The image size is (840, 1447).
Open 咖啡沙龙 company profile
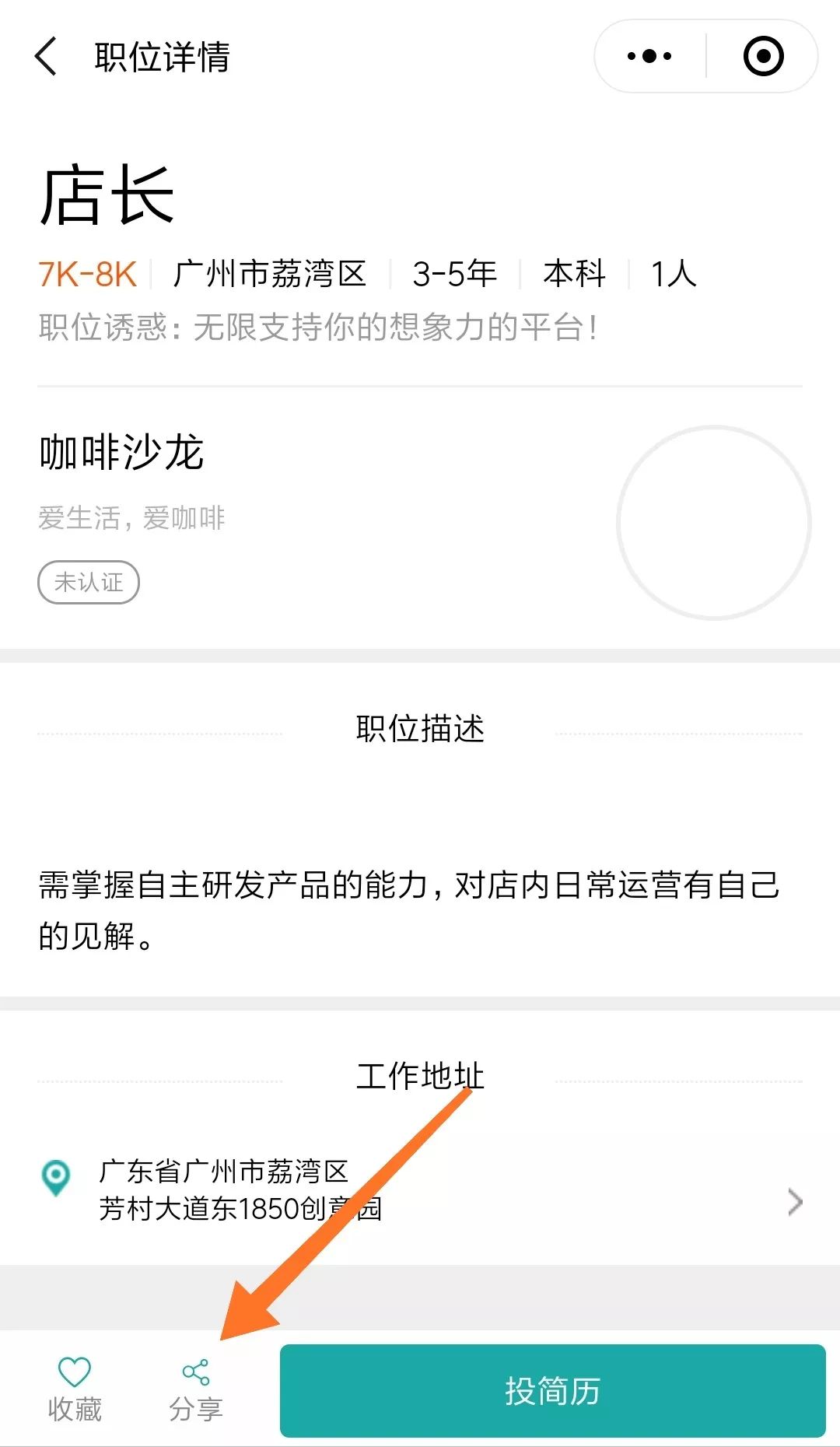(x=122, y=453)
